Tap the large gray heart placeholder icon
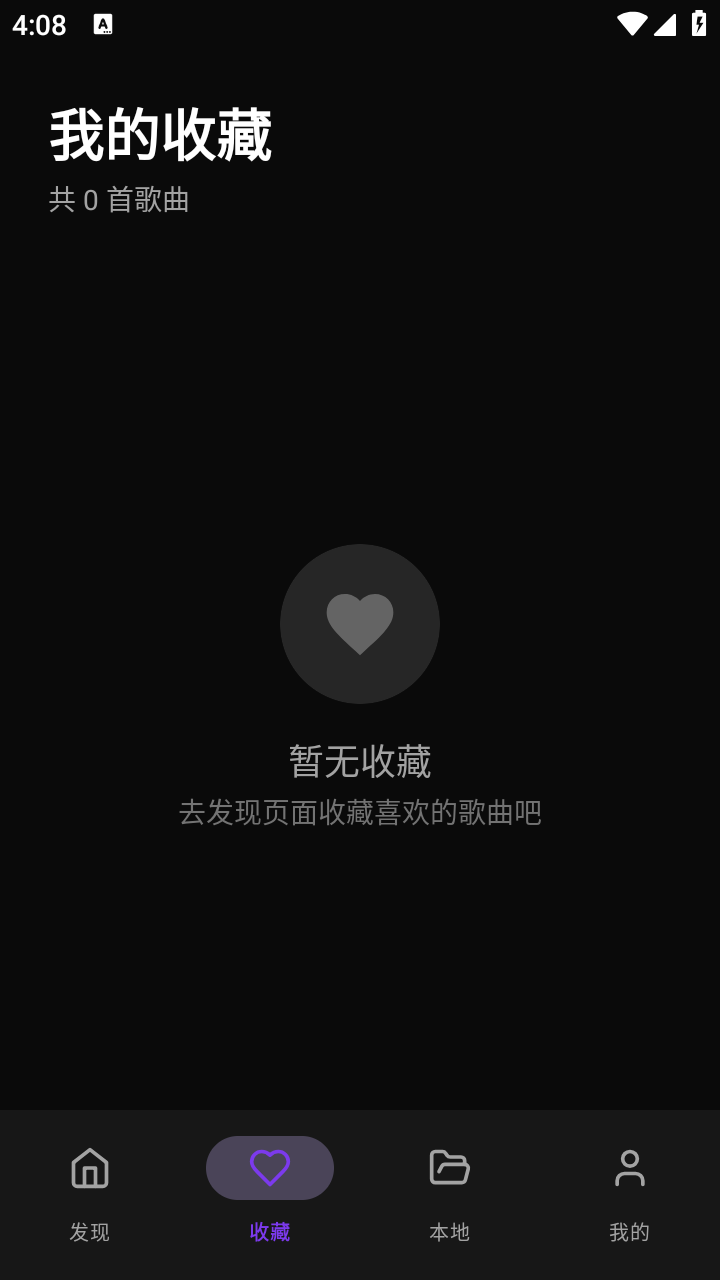Image resolution: width=720 pixels, height=1280 pixels. pyautogui.click(x=360, y=624)
